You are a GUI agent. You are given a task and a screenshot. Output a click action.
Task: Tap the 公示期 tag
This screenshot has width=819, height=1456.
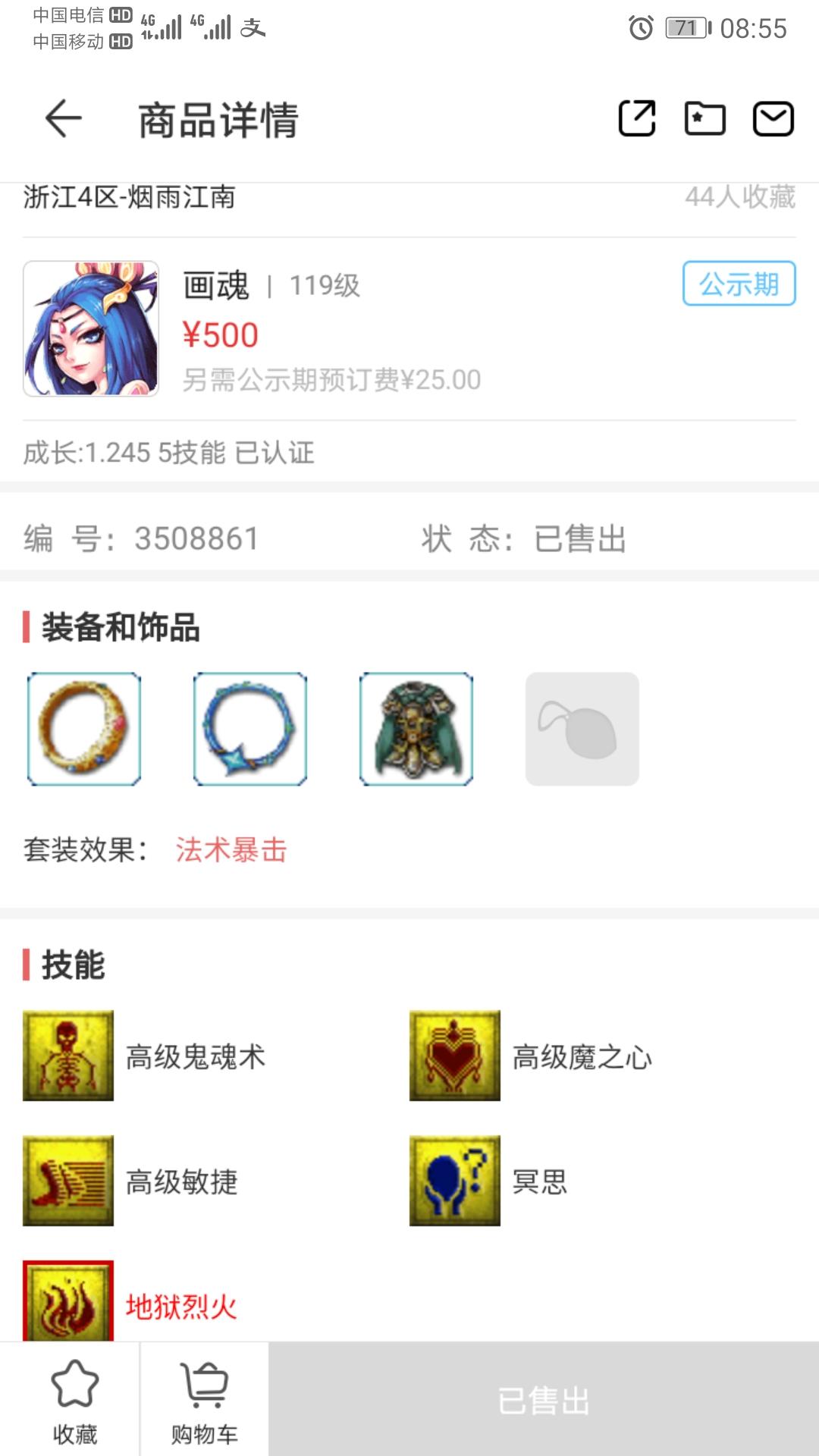click(739, 284)
